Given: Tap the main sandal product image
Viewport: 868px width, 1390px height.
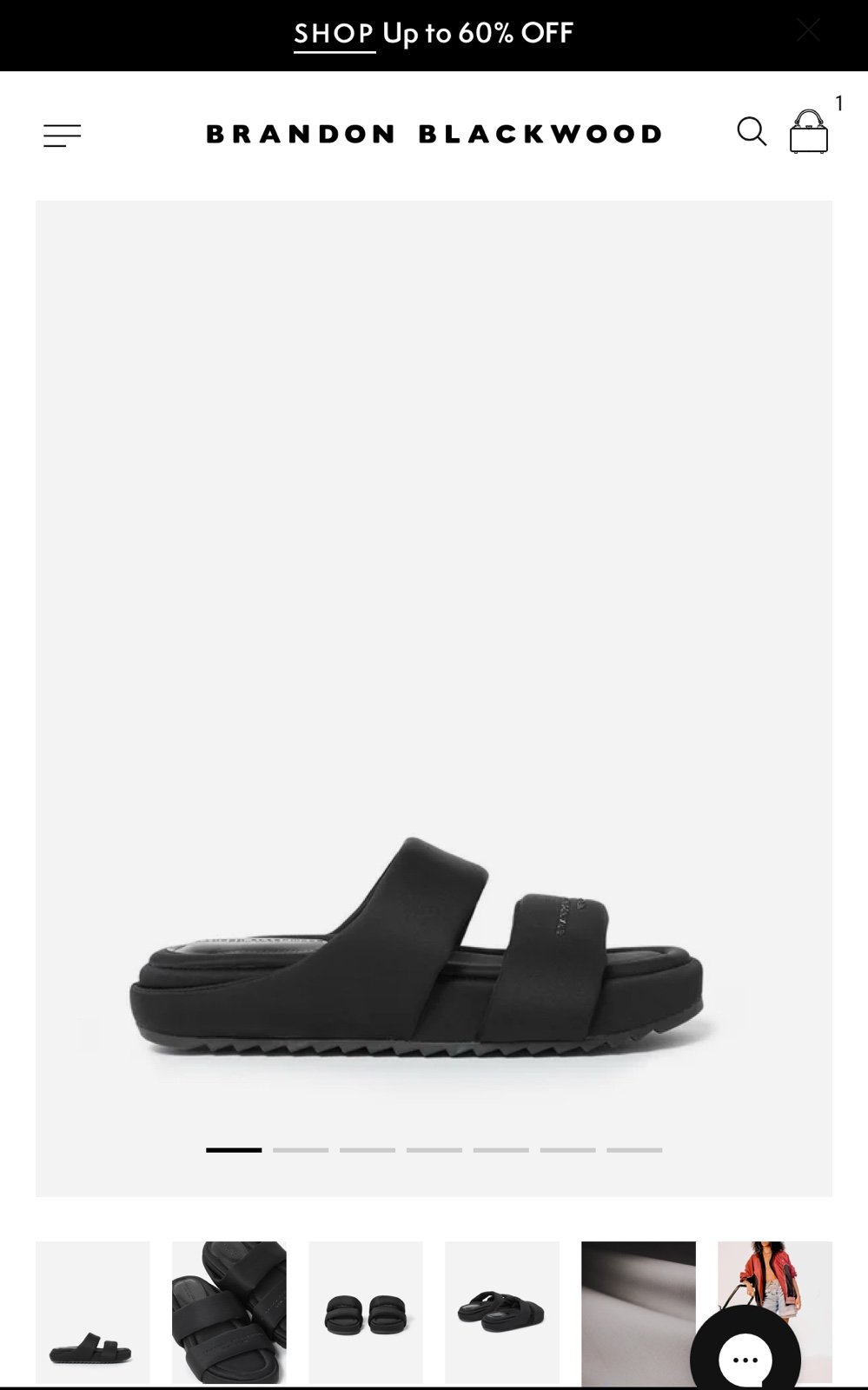Looking at the screenshot, I should click(x=434, y=698).
